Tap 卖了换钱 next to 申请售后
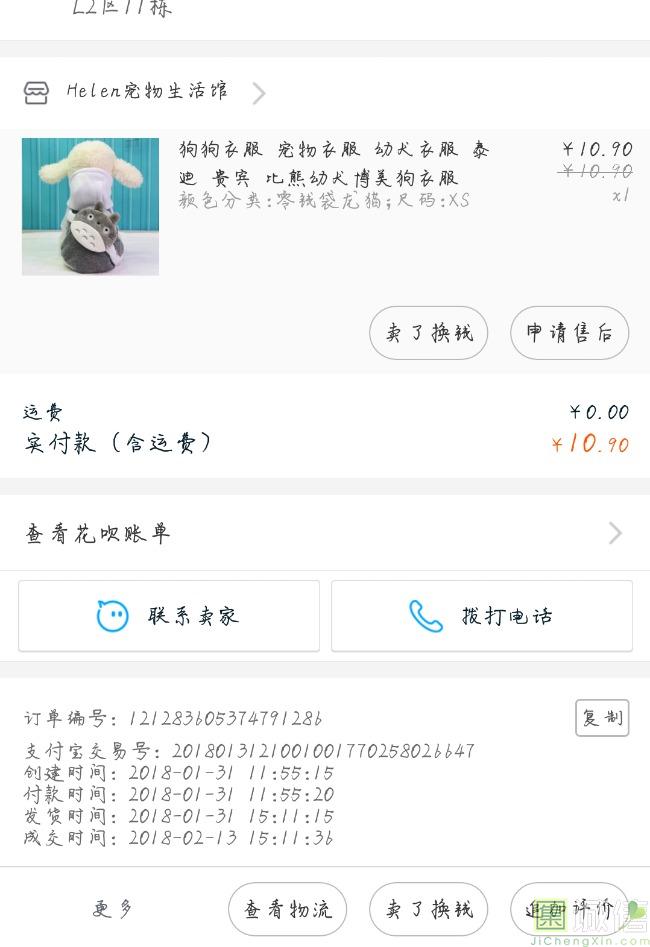Screen dimensions: 650x947 [x=428, y=333]
